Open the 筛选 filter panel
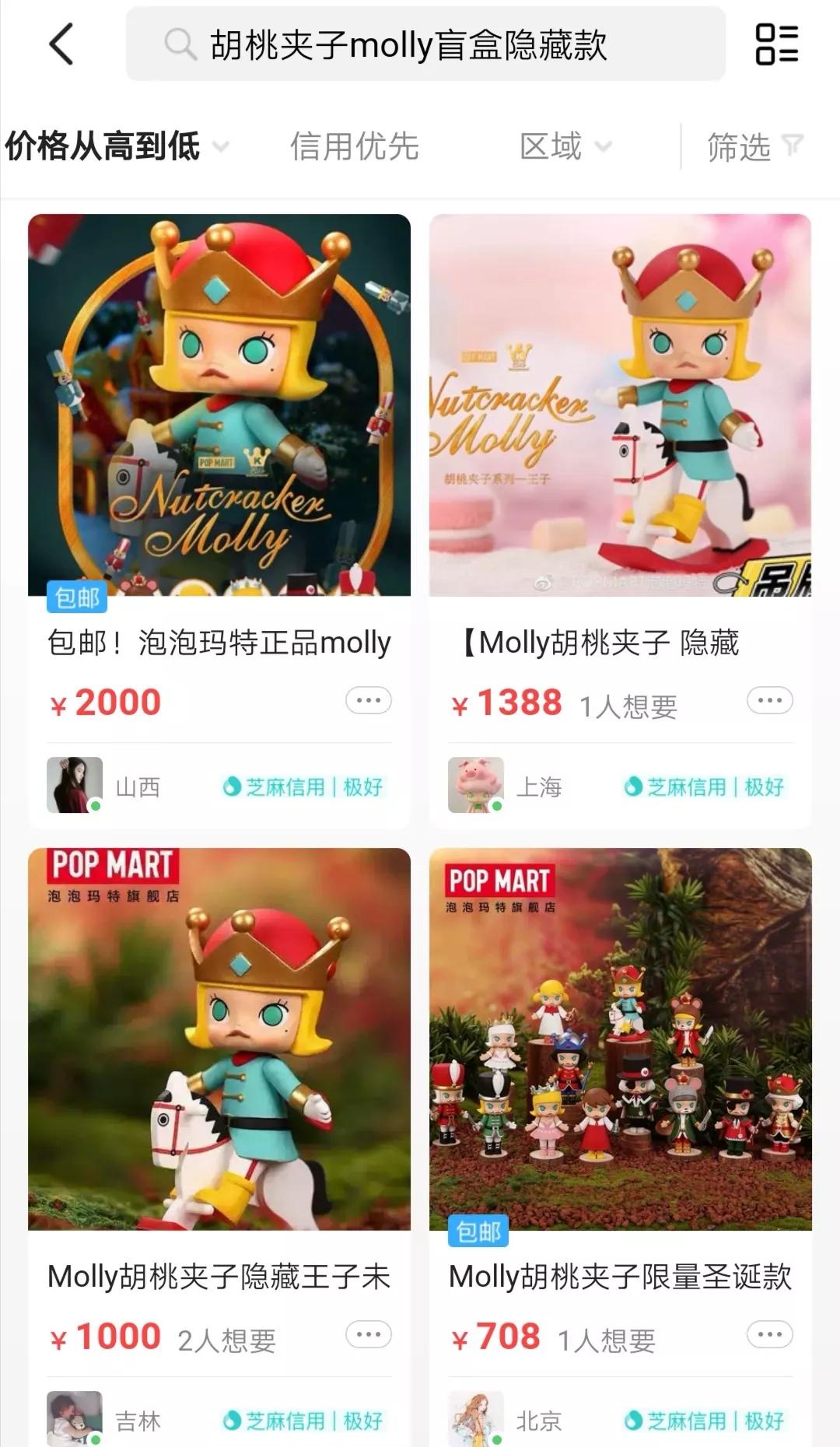 pos(754,146)
